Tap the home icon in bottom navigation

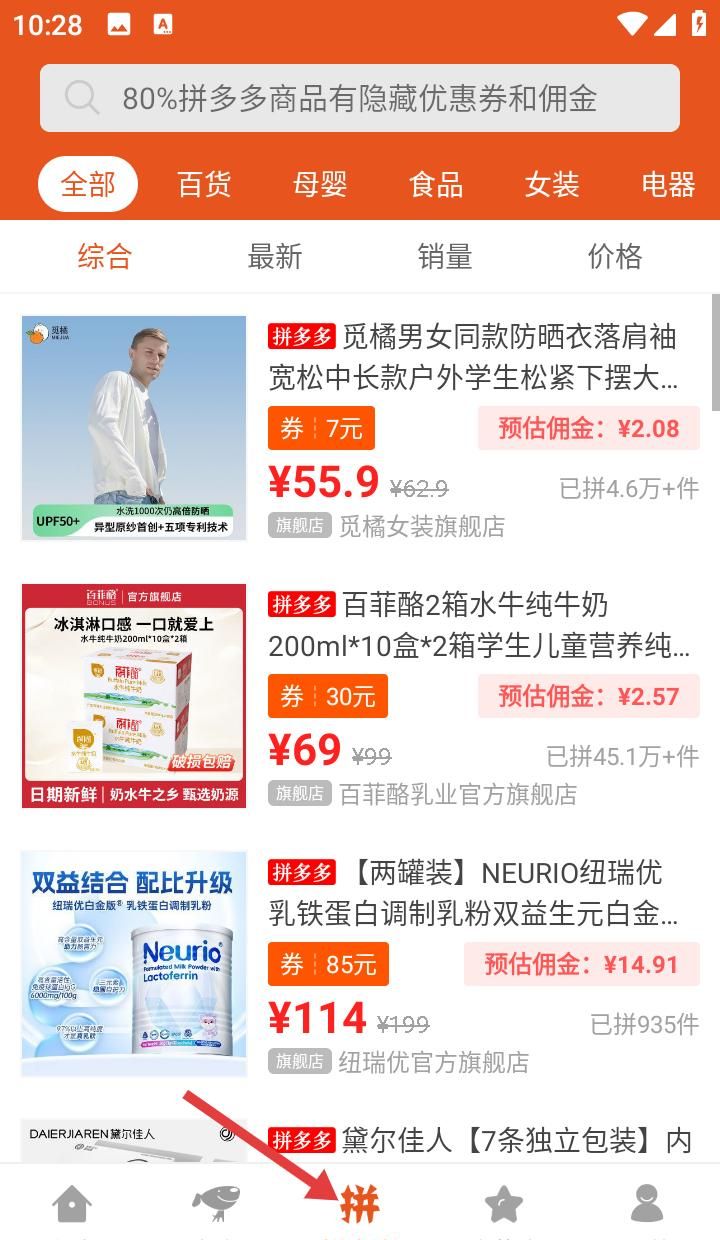point(71,1204)
